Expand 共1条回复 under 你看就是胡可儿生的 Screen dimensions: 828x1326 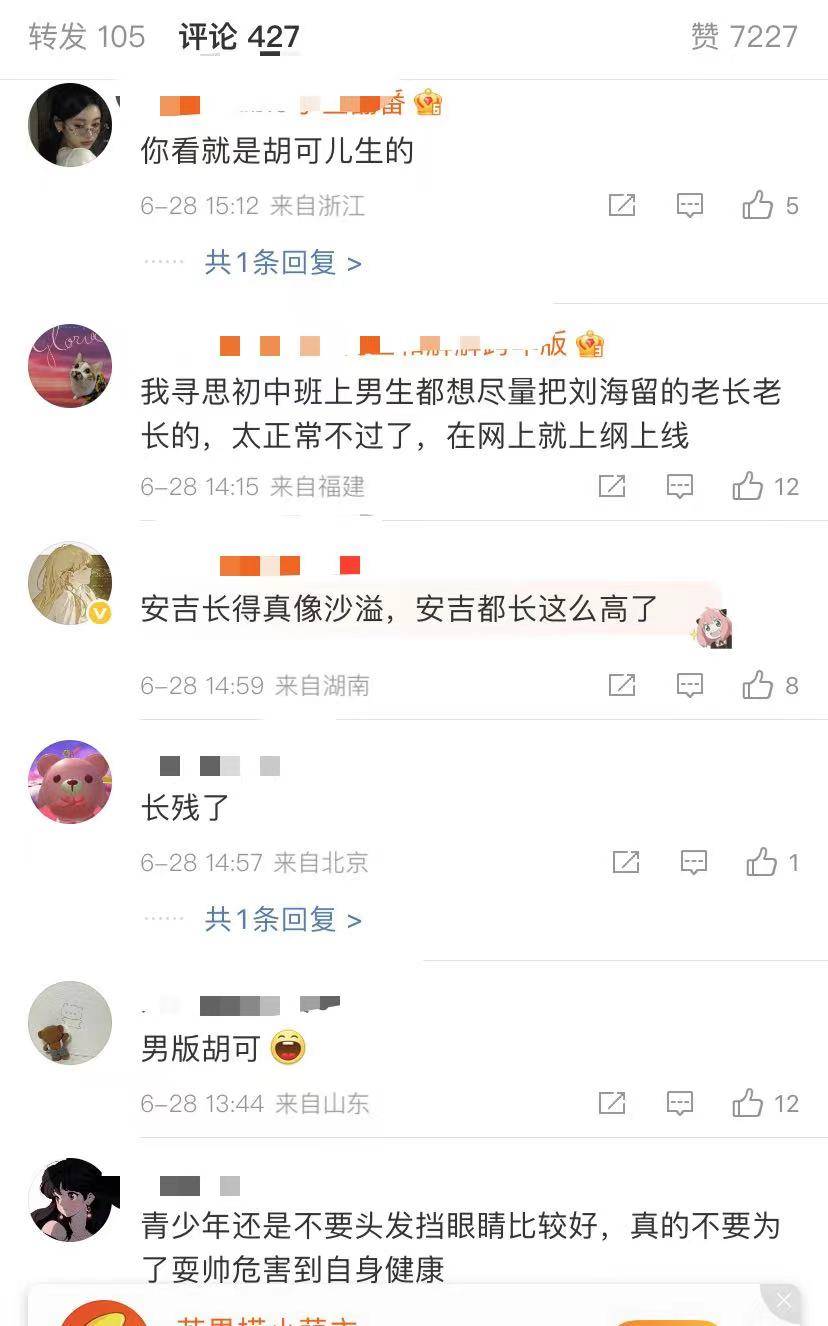click(x=283, y=263)
